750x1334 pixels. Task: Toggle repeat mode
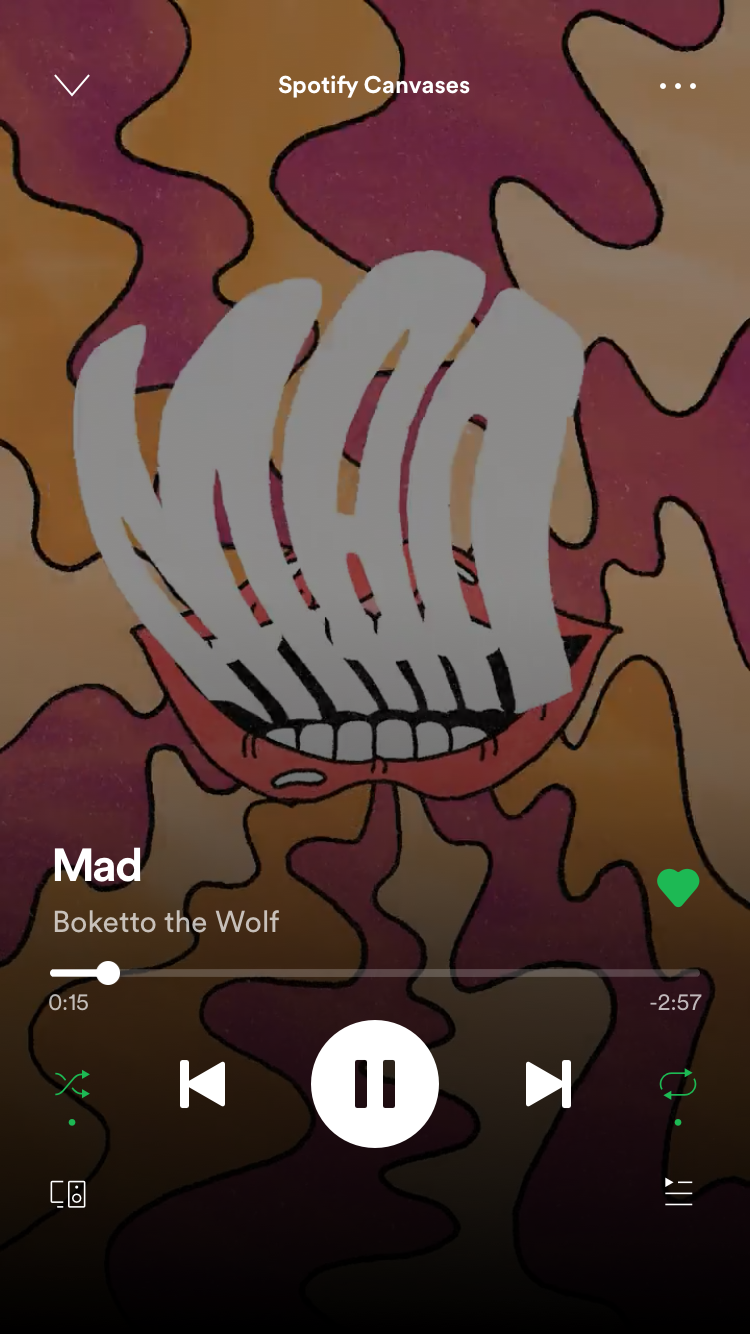(677, 1085)
